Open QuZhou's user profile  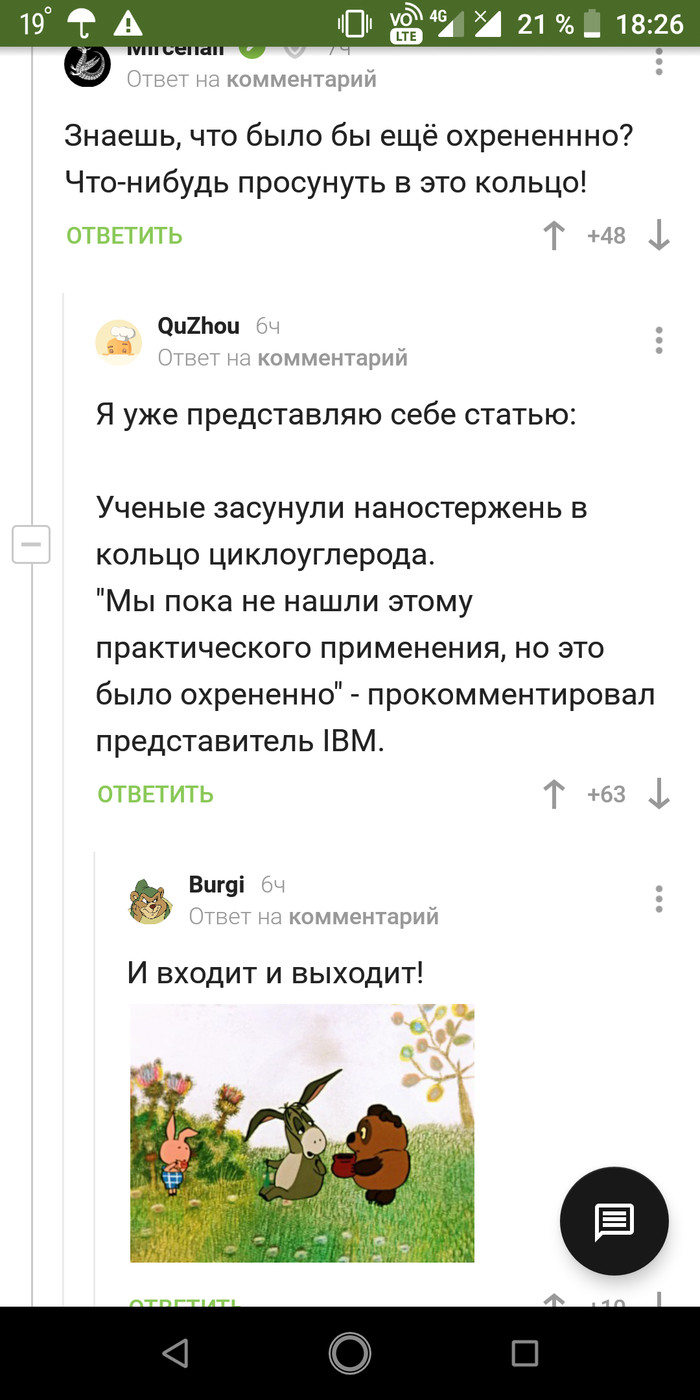point(198,326)
